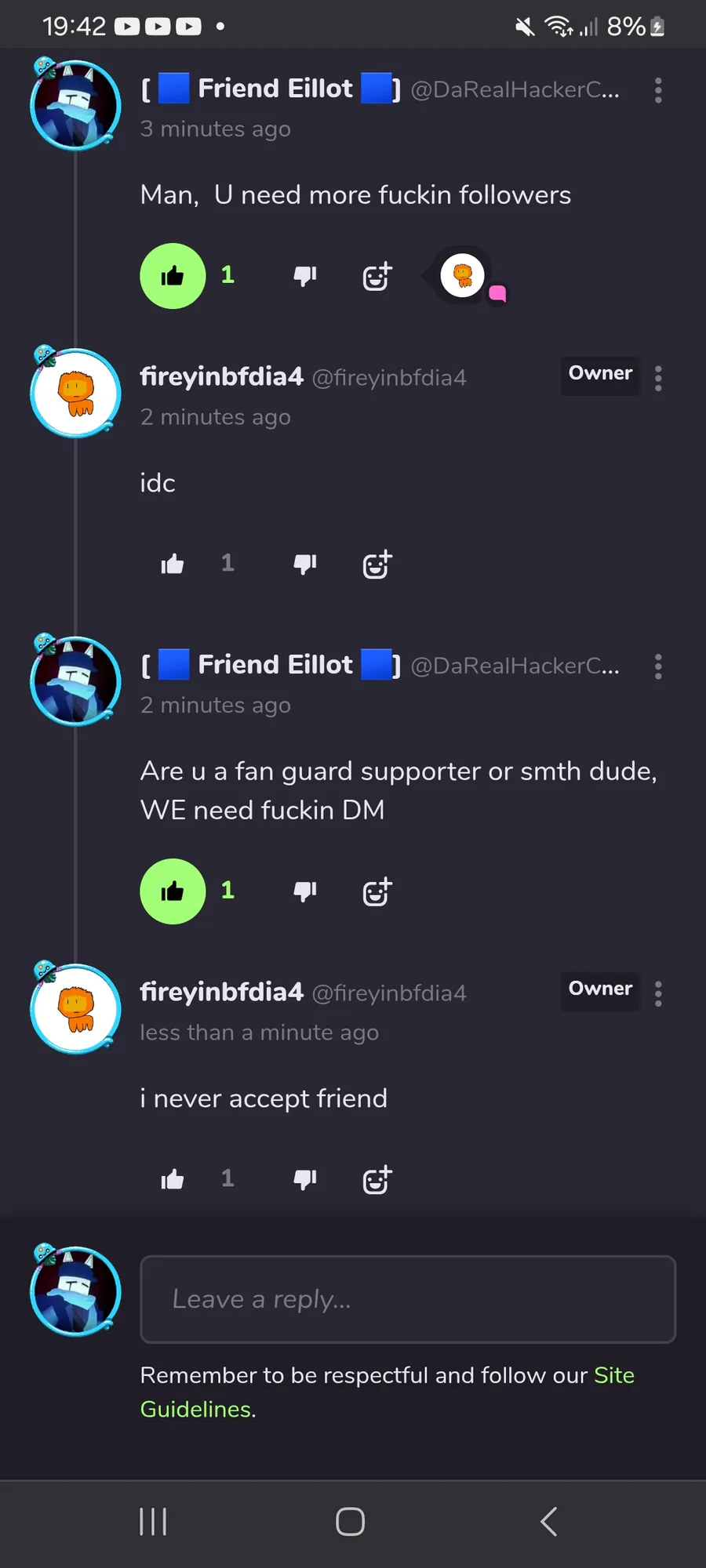Like the "idc" reply
This screenshot has width=706, height=1568.
point(173,564)
